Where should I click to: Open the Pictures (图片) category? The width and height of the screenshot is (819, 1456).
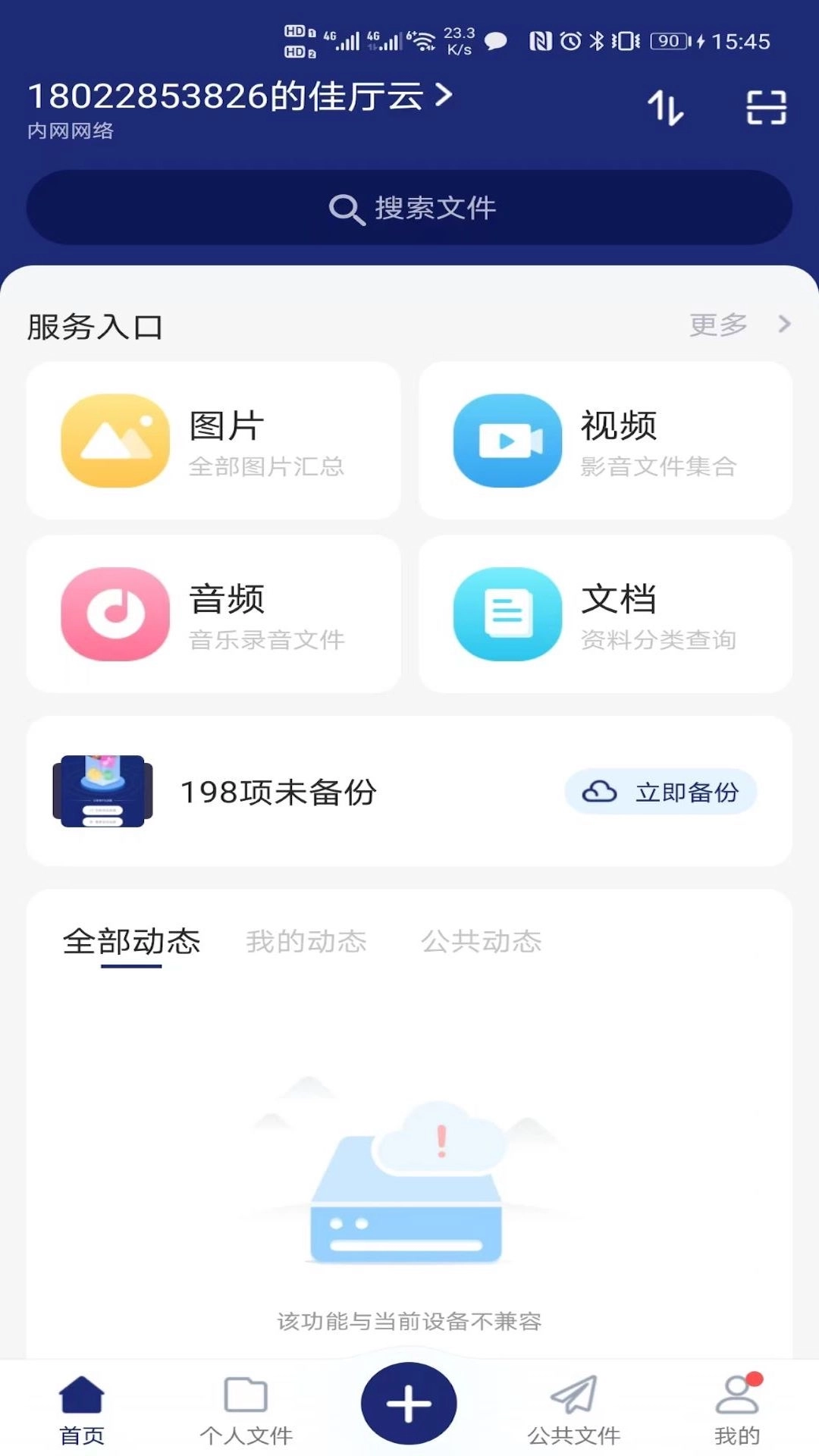[212, 440]
